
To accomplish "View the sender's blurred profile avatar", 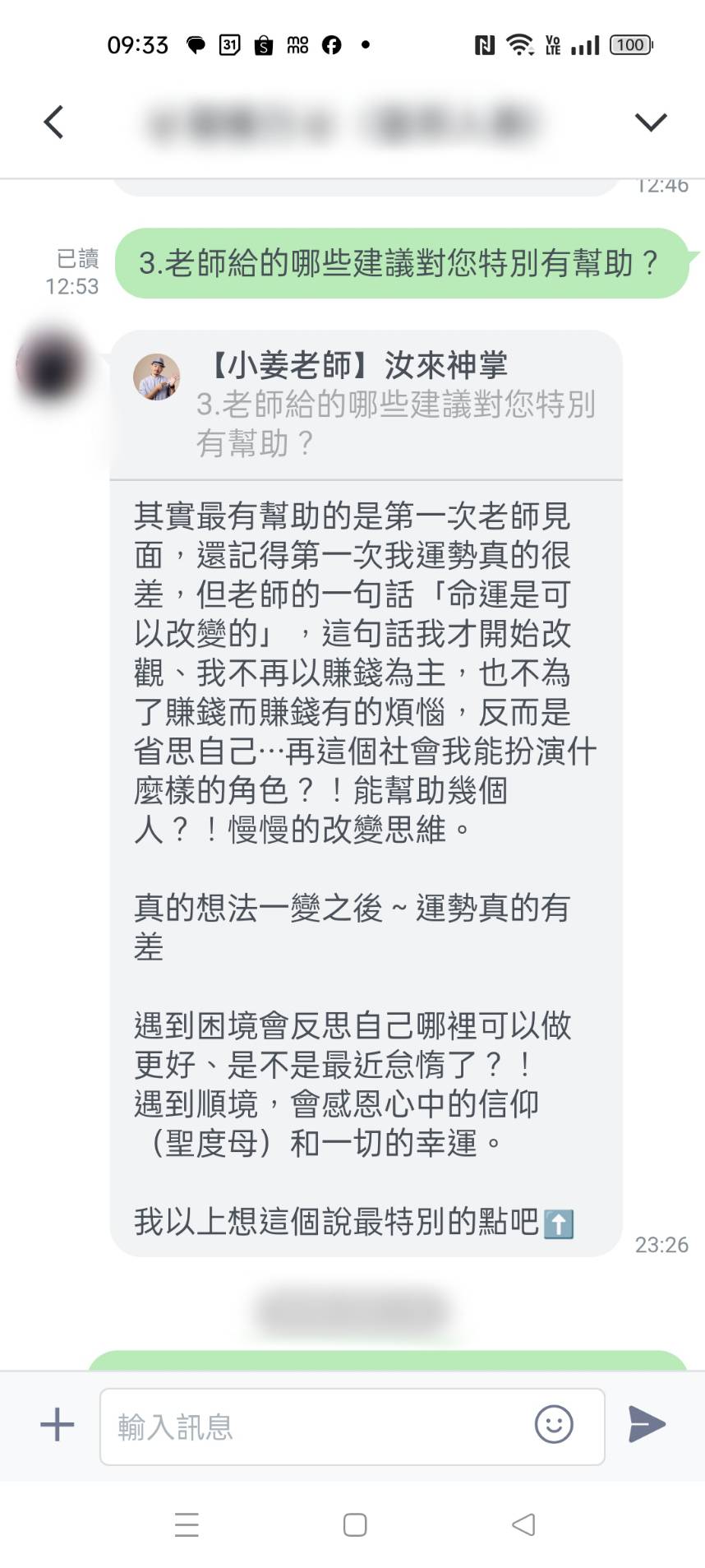I will [51, 367].
